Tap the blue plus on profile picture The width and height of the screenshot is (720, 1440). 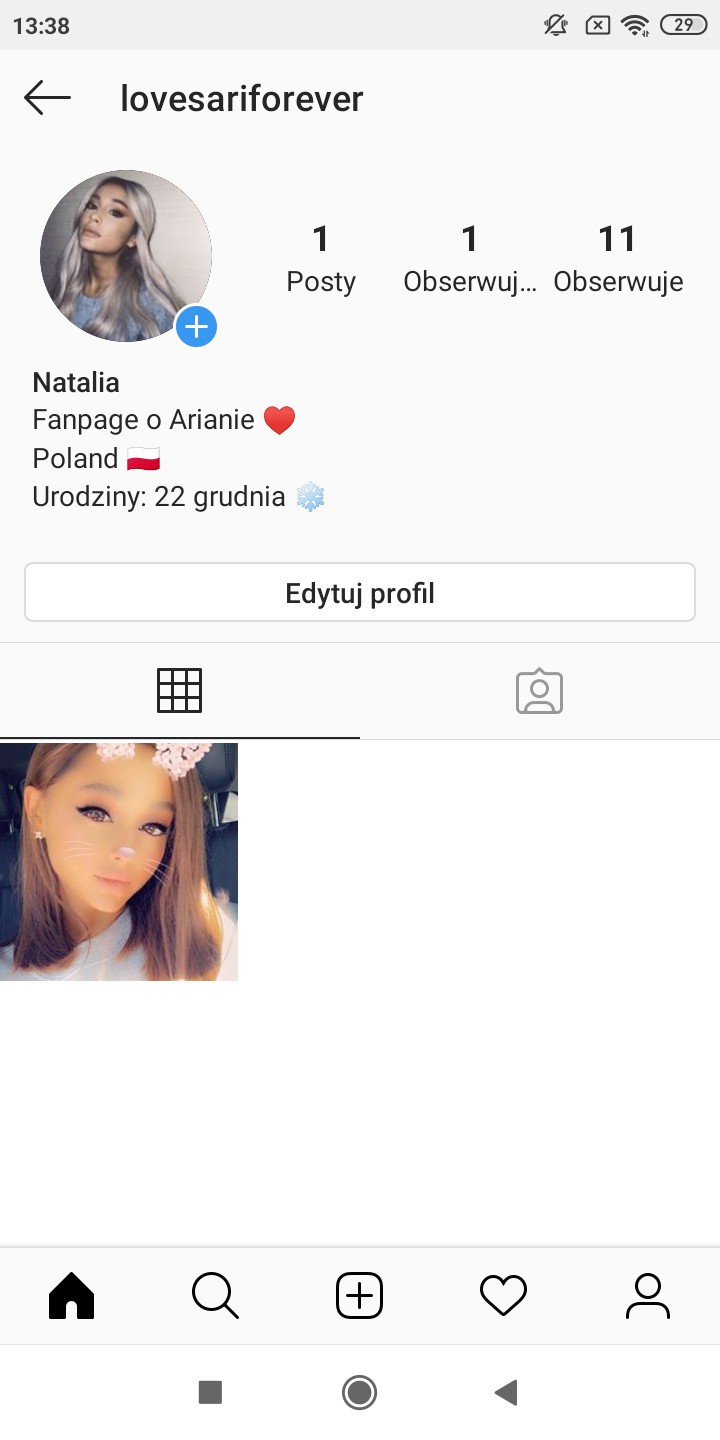point(197,327)
